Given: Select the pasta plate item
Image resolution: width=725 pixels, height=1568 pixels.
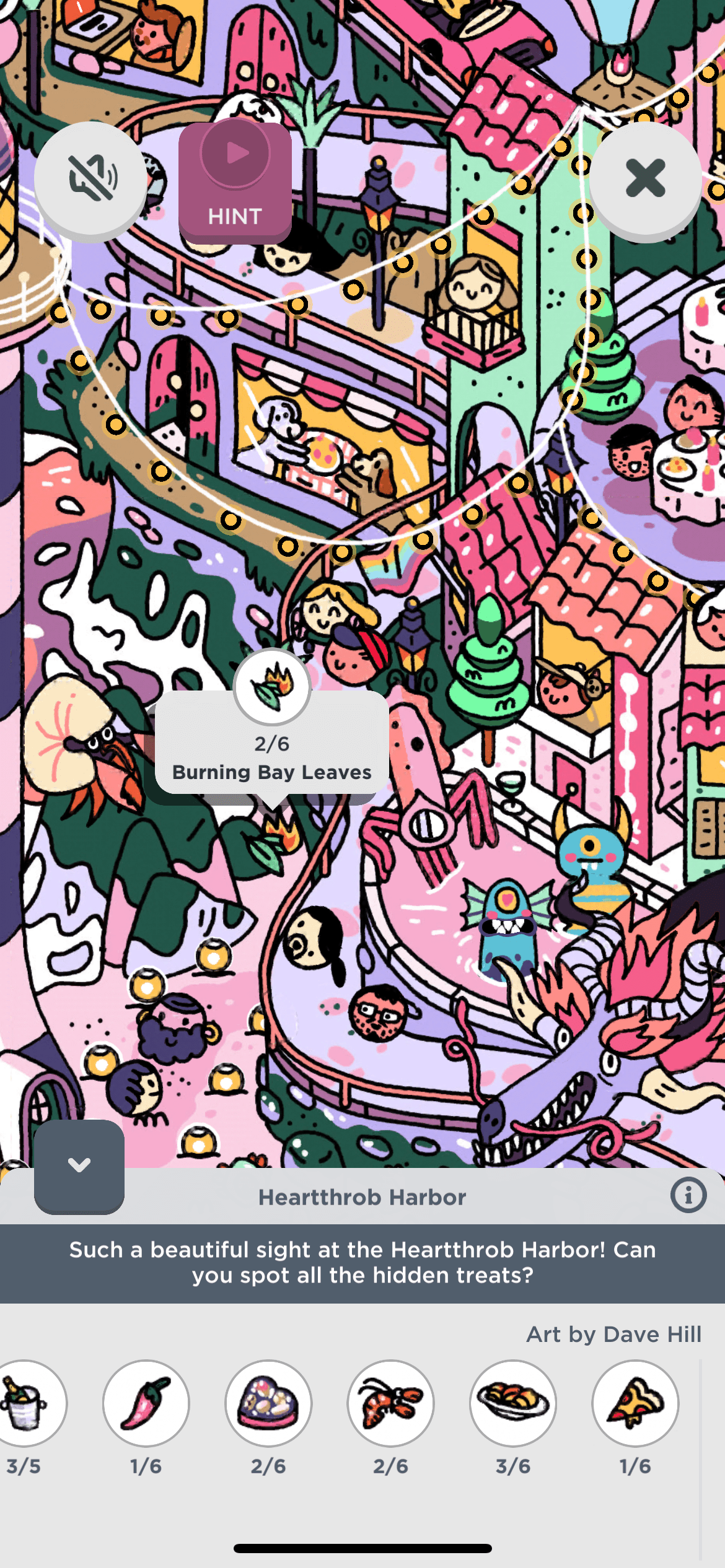Looking at the screenshot, I should [x=512, y=1403].
